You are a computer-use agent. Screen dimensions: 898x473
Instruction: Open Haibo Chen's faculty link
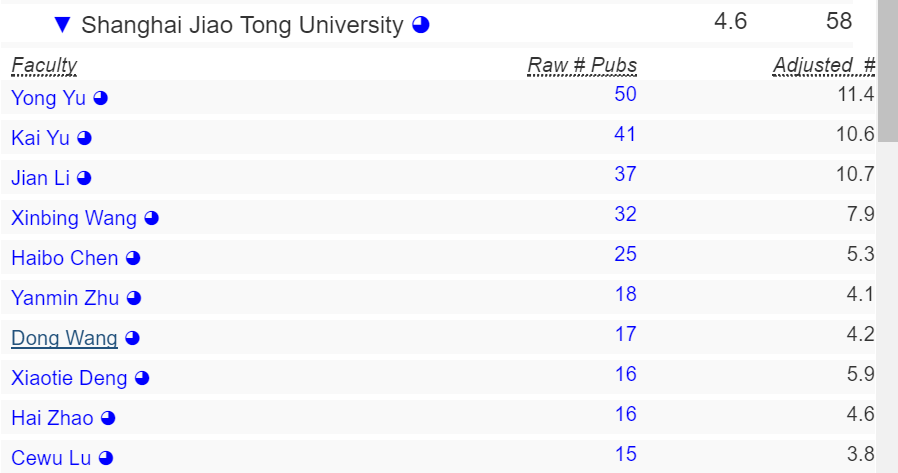[64, 258]
